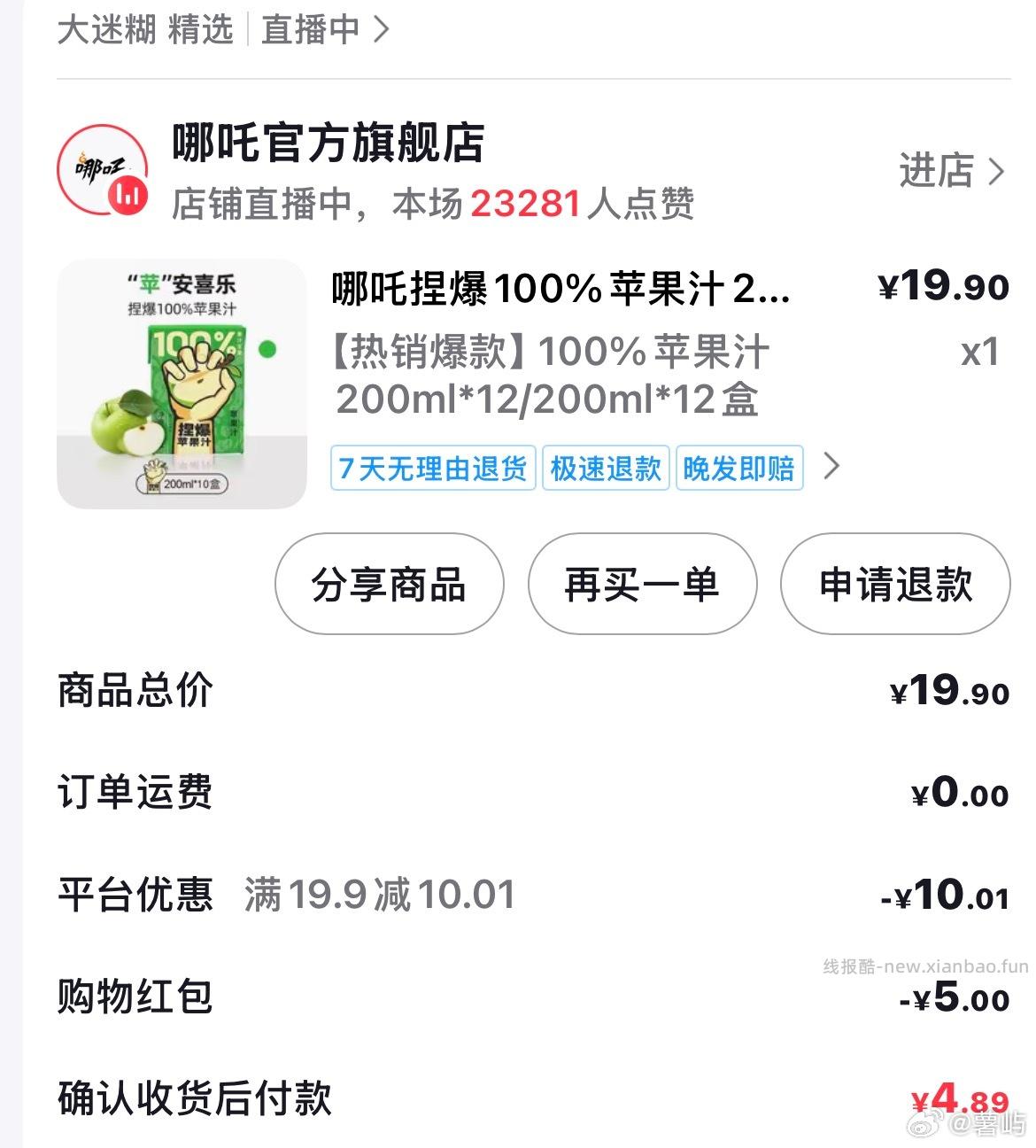The width and height of the screenshot is (1036, 1148).
Task: Select the 极速退款 service badge
Action: 604,469
